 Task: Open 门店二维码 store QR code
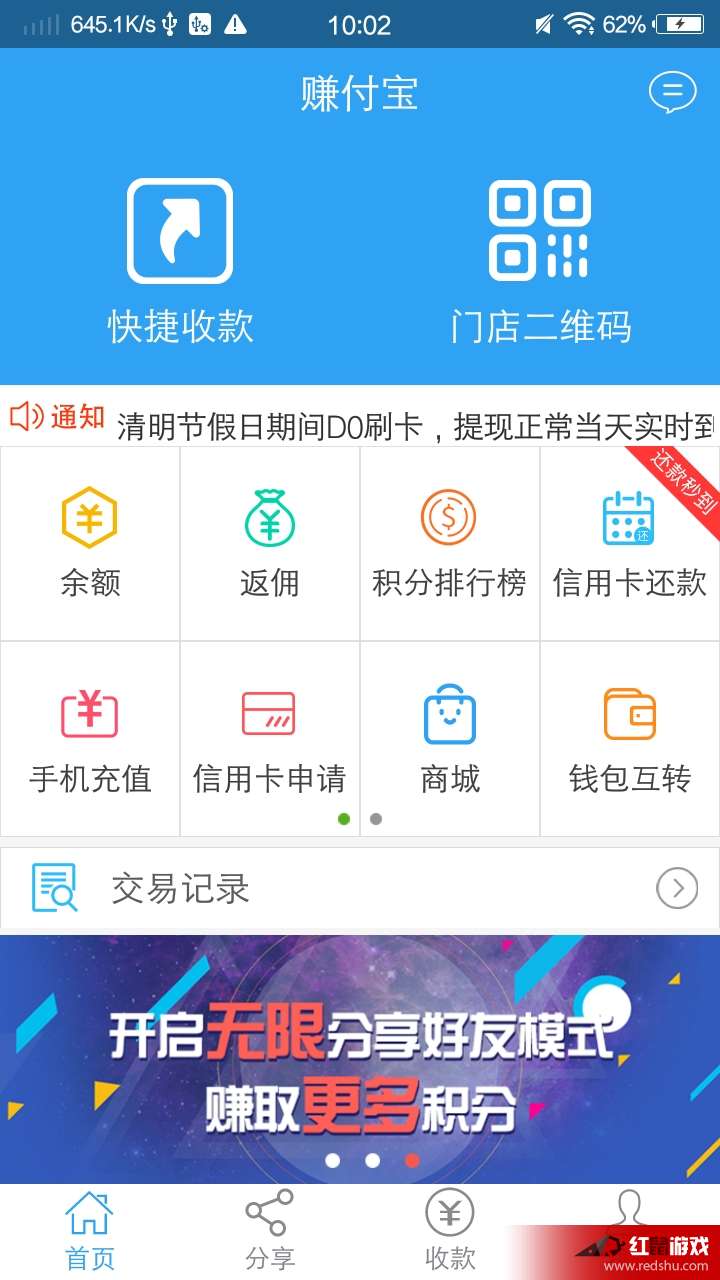point(540,262)
